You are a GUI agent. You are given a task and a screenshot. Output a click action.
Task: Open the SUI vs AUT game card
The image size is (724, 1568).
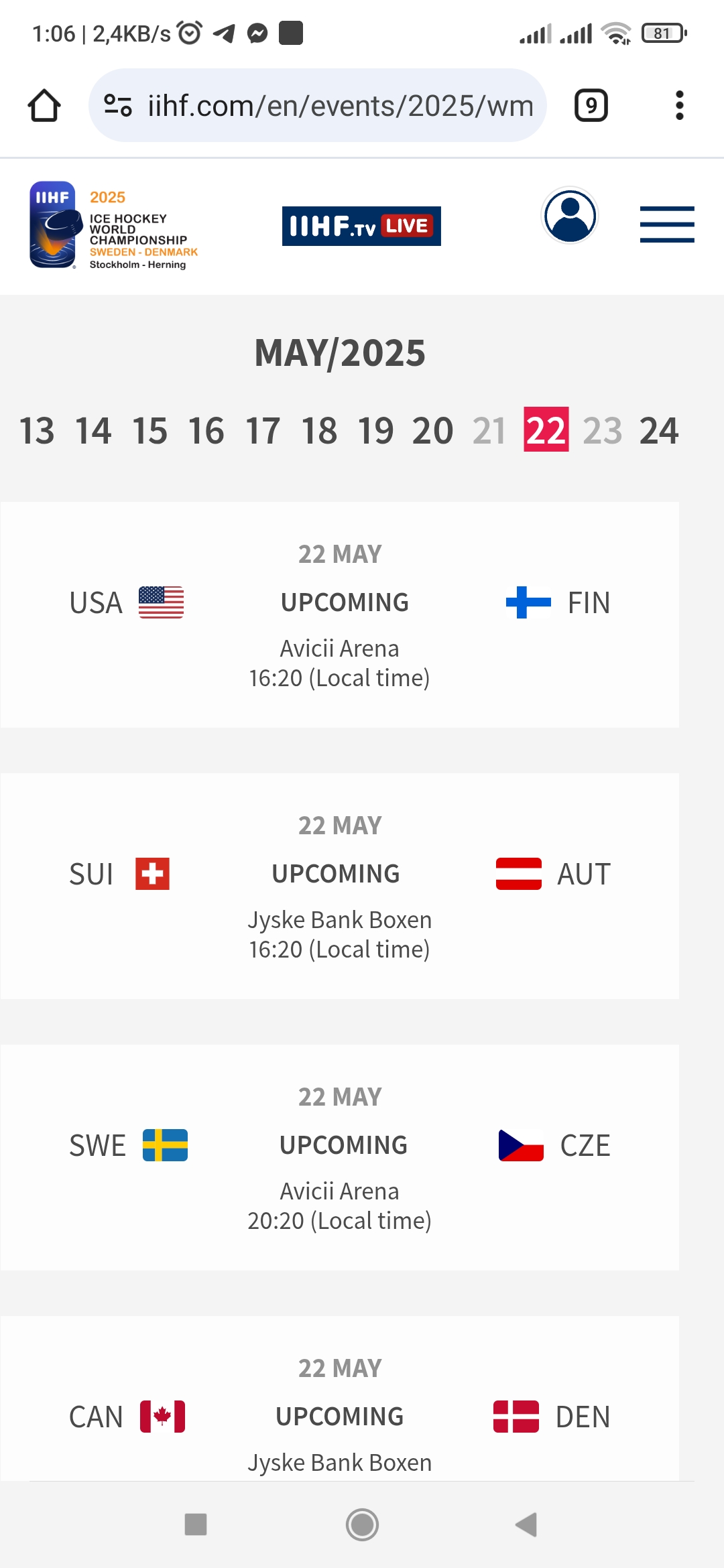(340, 887)
